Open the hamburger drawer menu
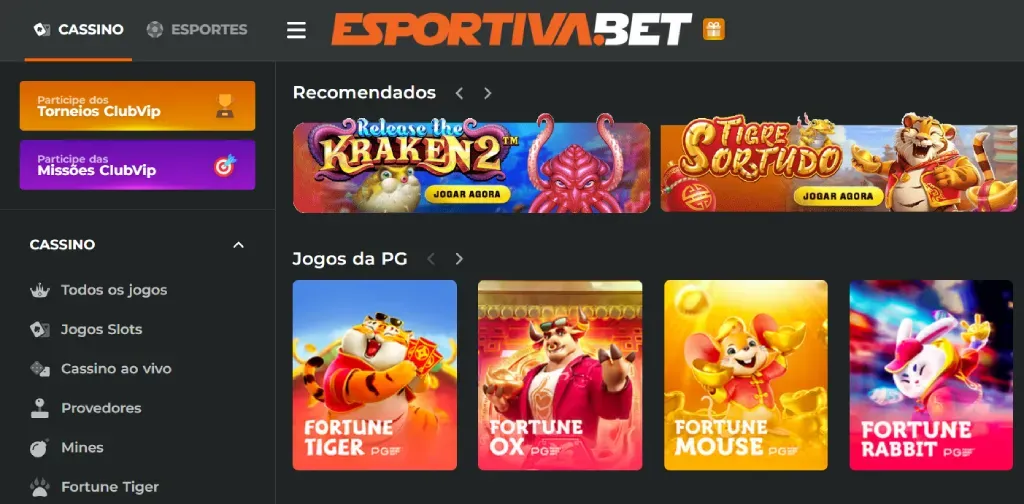Screen dimensions: 1024x504 click(x=296, y=30)
